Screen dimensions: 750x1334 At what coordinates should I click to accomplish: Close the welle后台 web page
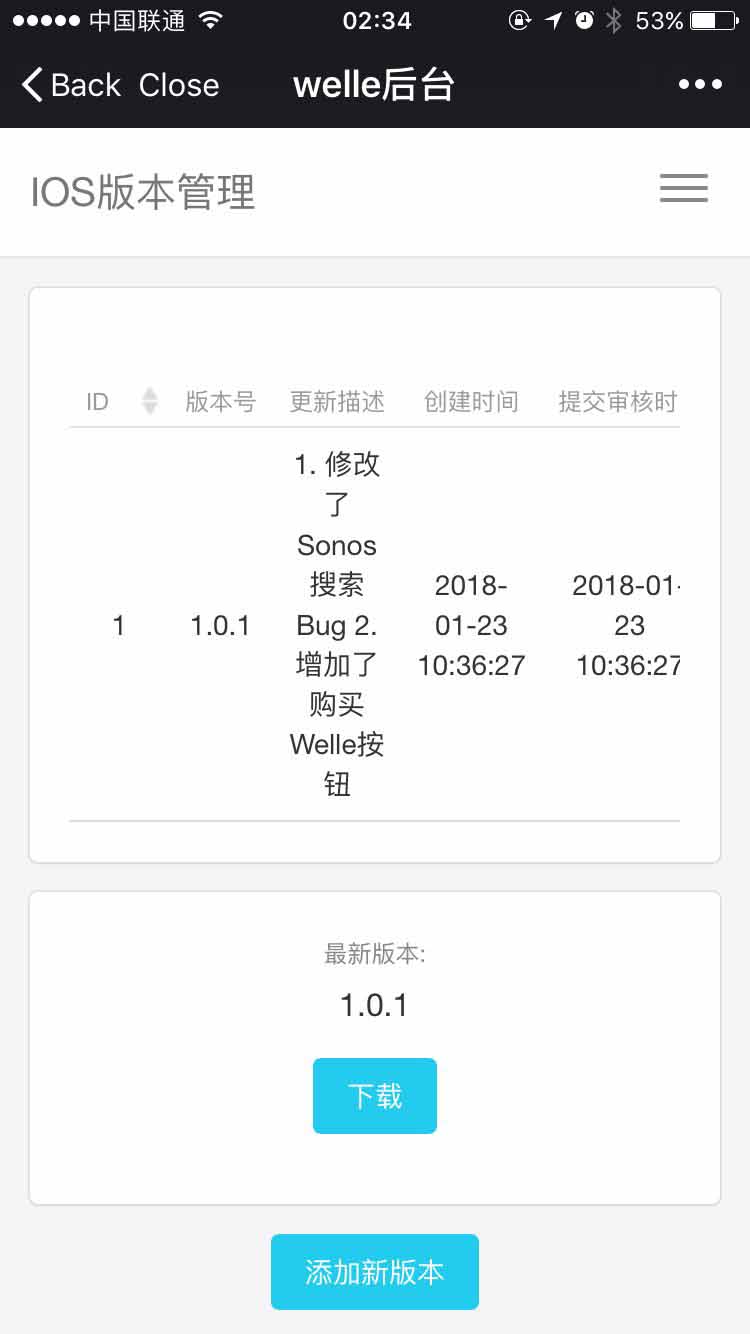(179, 85)
